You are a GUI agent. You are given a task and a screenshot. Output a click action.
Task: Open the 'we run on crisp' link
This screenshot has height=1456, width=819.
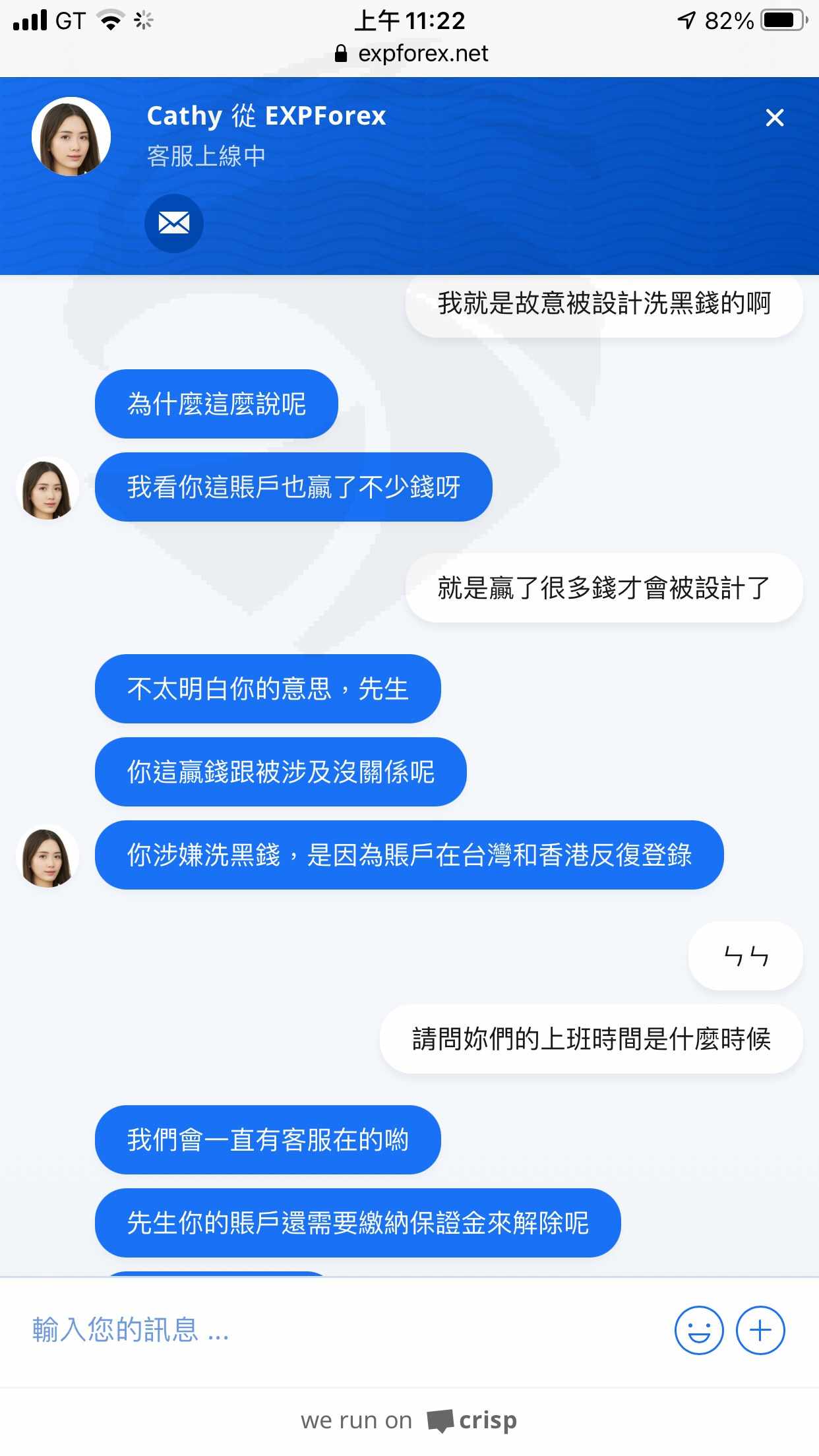tap(409, 1420)
